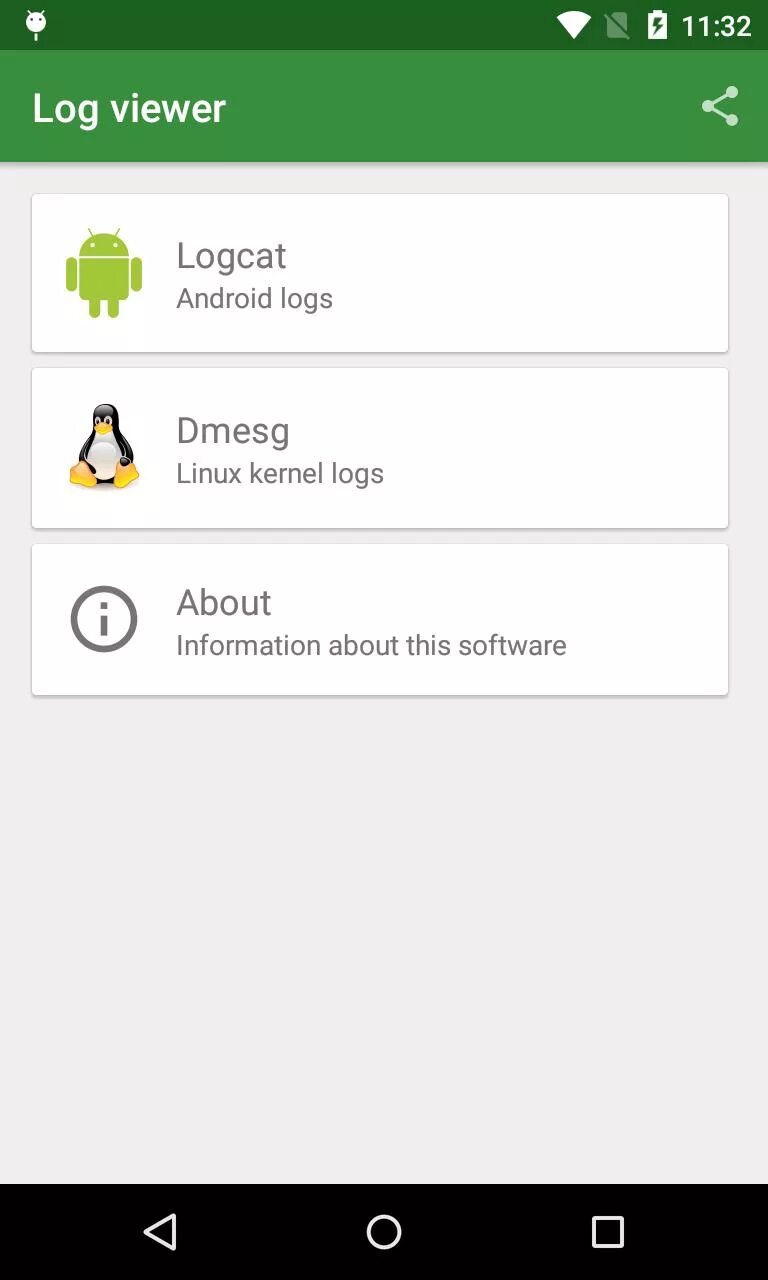Open Dmesg Linux kernel logs
The image size is (768, 1280).
click(x=380, y=448)
